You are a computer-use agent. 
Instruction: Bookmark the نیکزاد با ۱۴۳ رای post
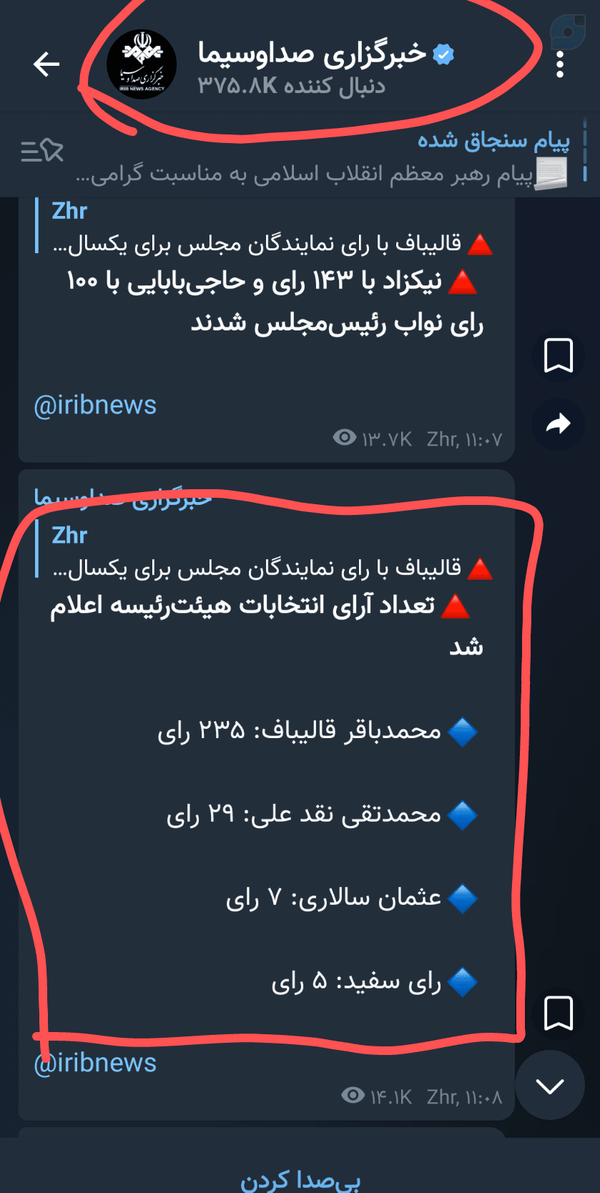(558, 355)
